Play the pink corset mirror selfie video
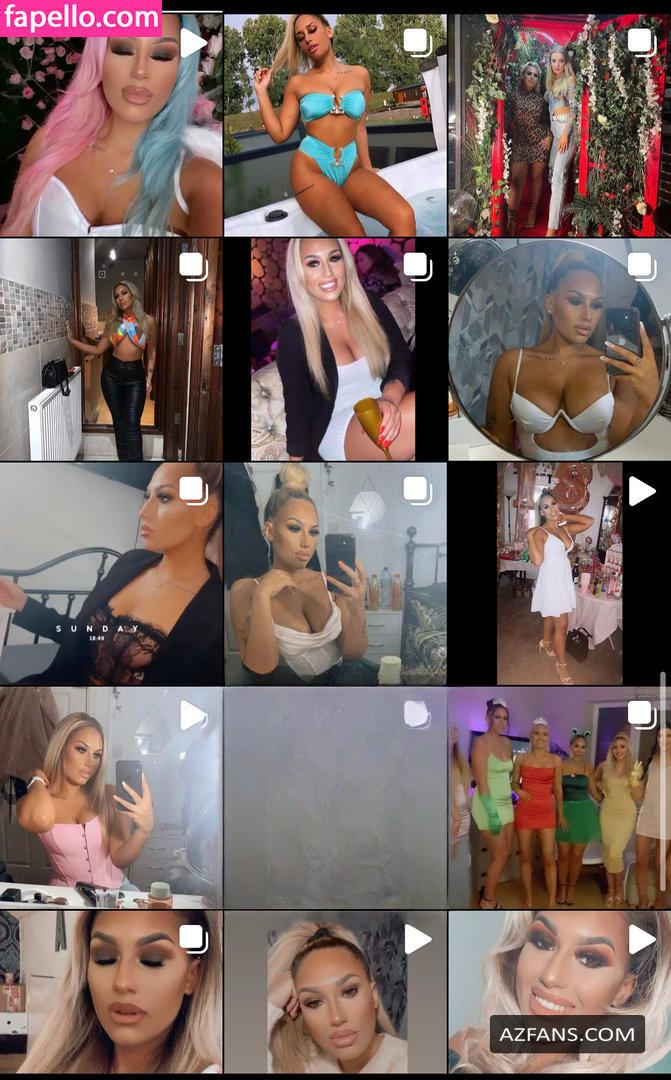Image resolution: width=671 pixels, height=1080 pixels. [x=111, y=798]
